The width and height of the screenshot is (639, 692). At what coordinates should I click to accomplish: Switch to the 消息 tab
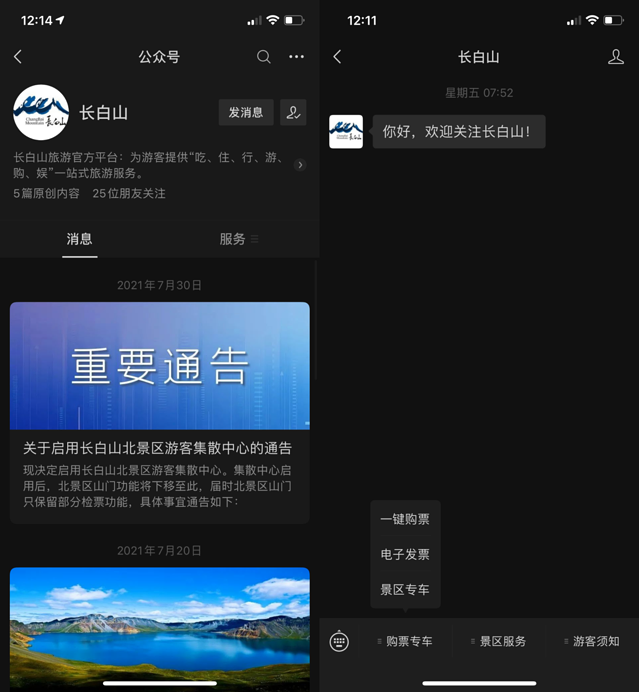point(80,239)
